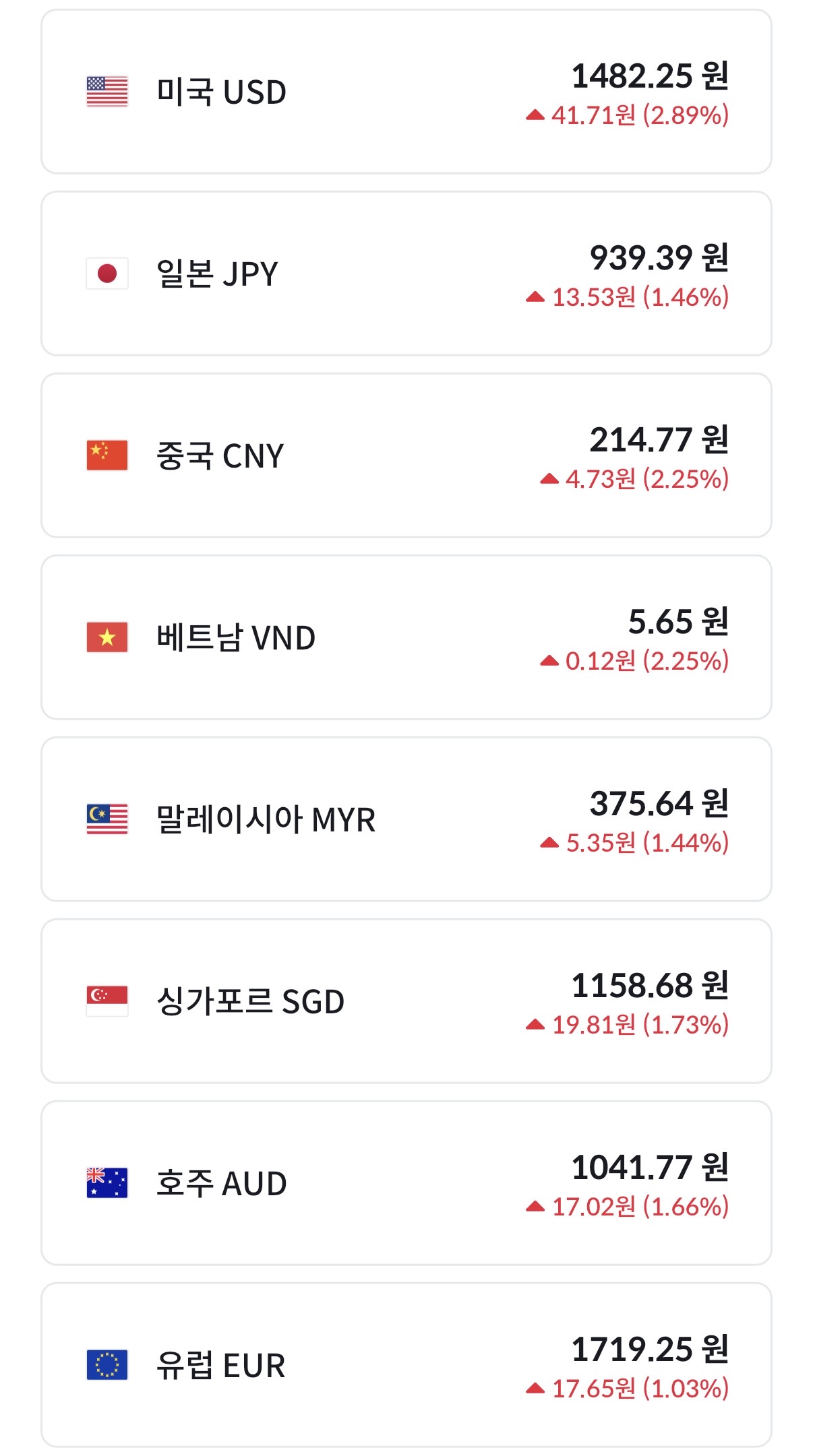Open the 유럽 EUR rate card
The image size is (813, 1456).
click(x=406, y=1366)
